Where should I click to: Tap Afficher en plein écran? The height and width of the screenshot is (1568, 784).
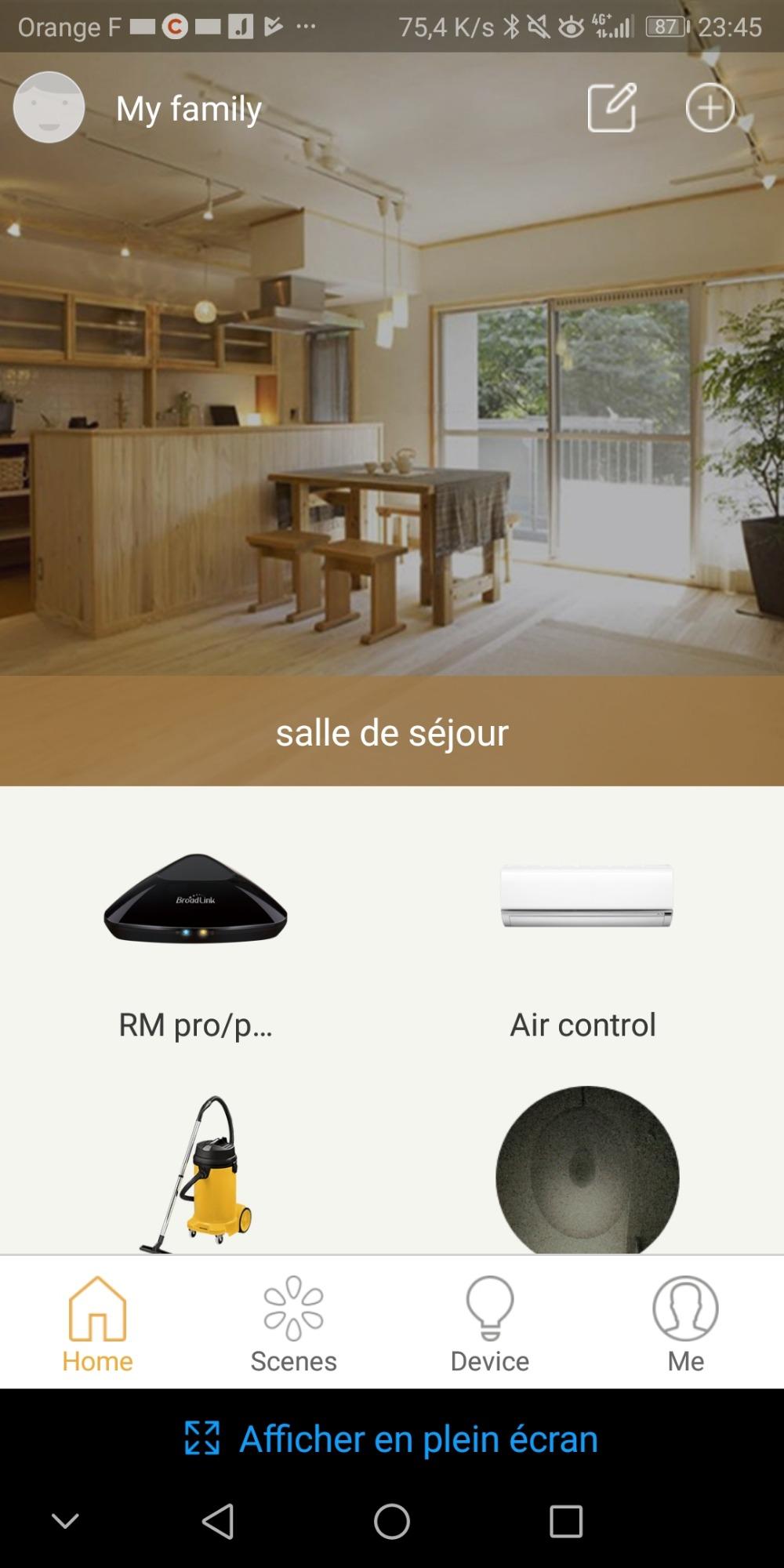391,1439
